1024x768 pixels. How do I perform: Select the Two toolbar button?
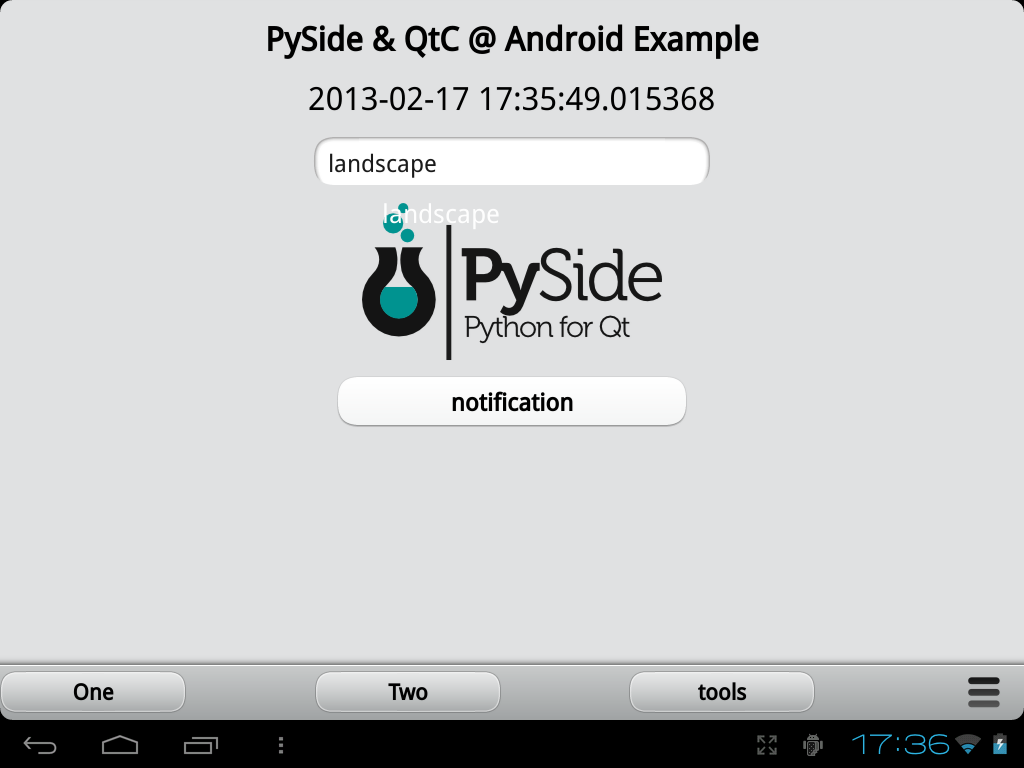coord(407,692)
